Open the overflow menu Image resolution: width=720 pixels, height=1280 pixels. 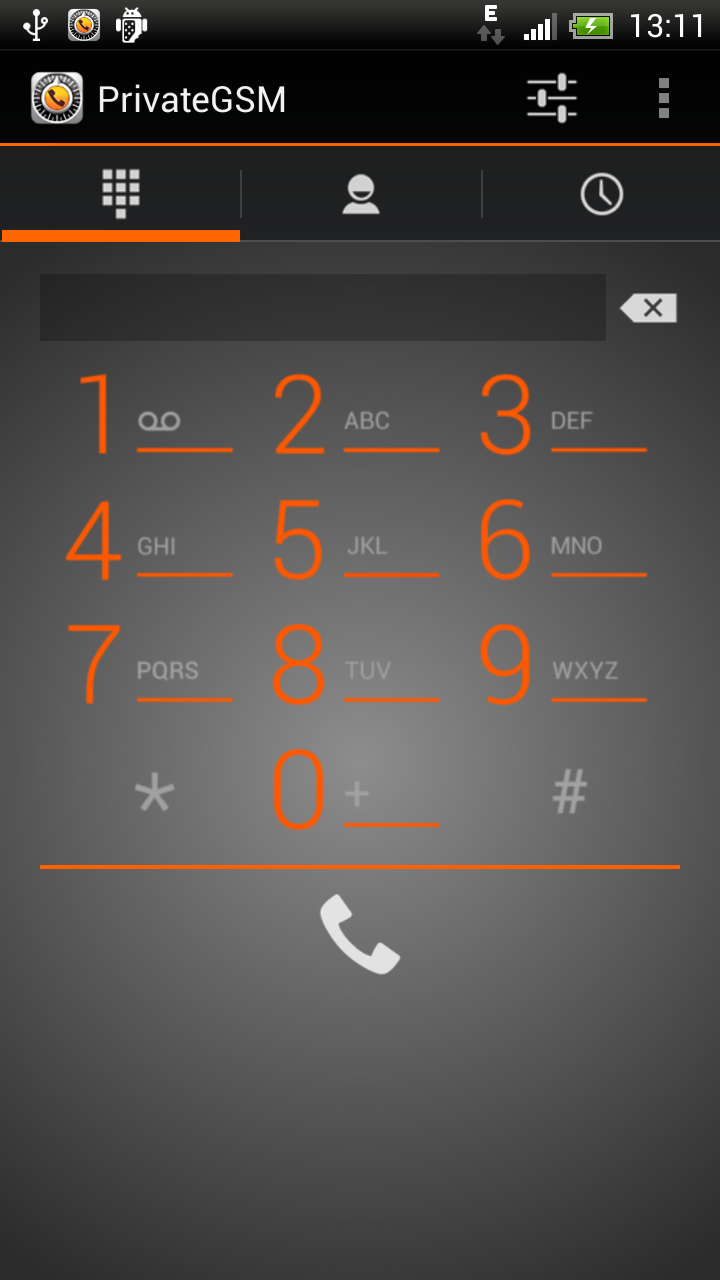pos(664,99)
